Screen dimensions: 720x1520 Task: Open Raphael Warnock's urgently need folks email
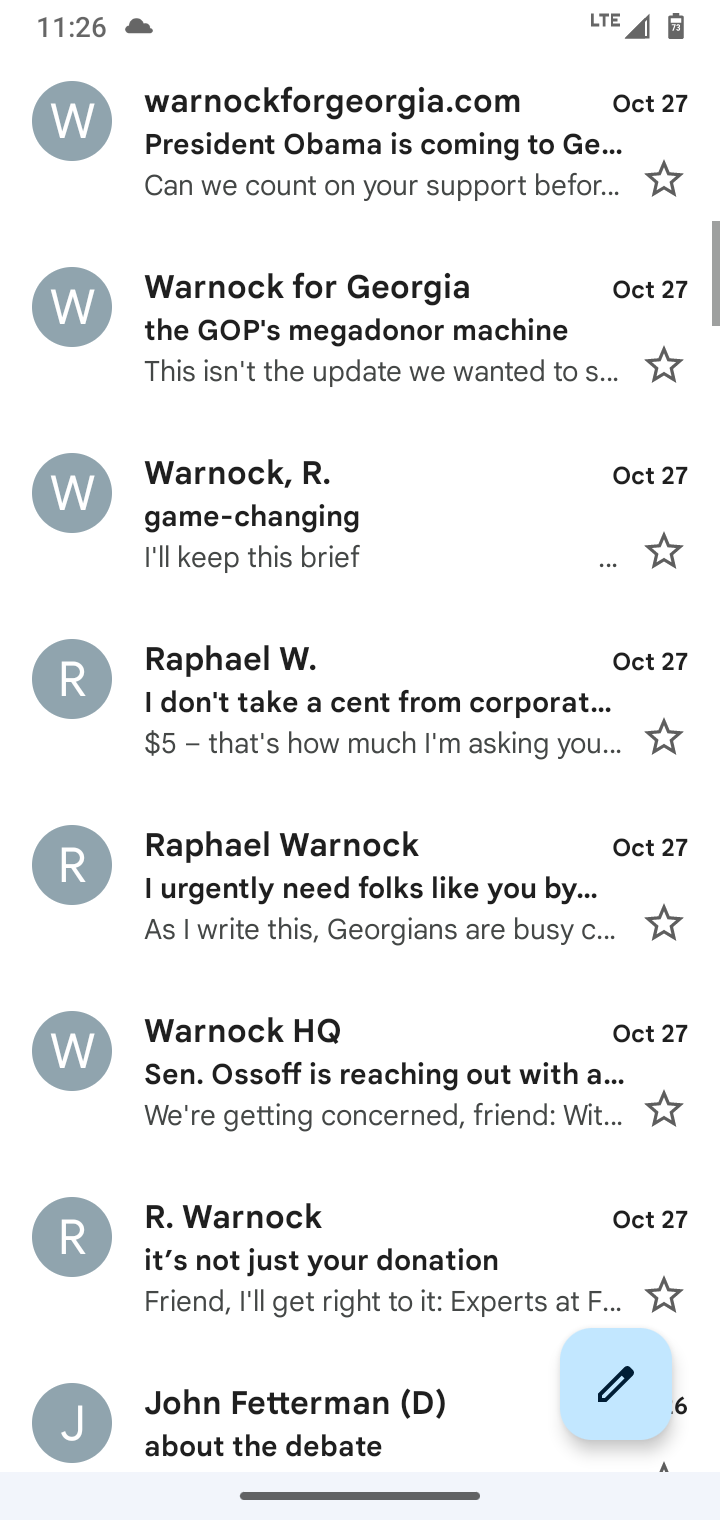[x=360, y=887]
